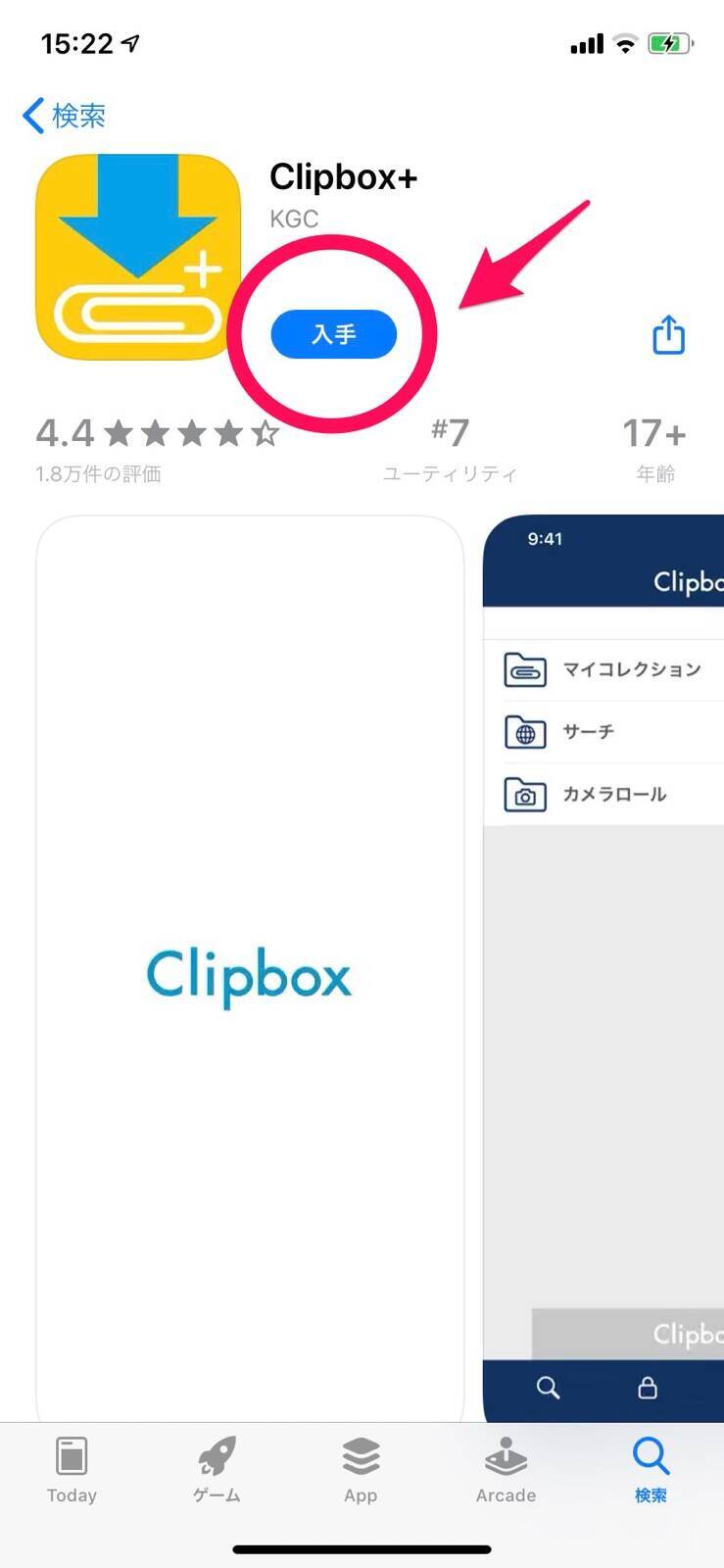The image size is (724, 1568).
Task: Tap the 入手 button to download Clipbox+
Action: 333,334
